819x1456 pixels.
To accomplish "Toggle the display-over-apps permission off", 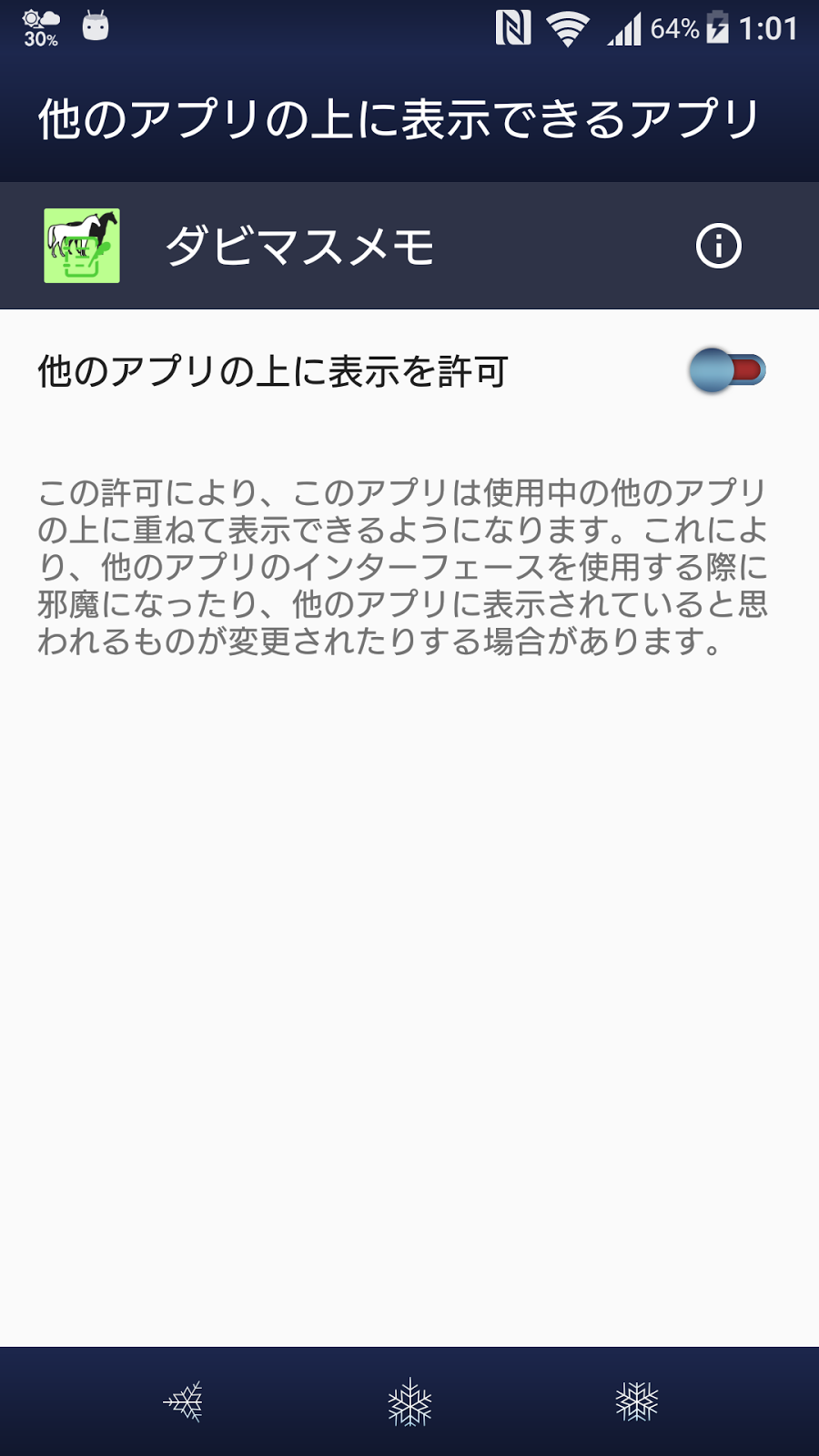I will [729, 368].
